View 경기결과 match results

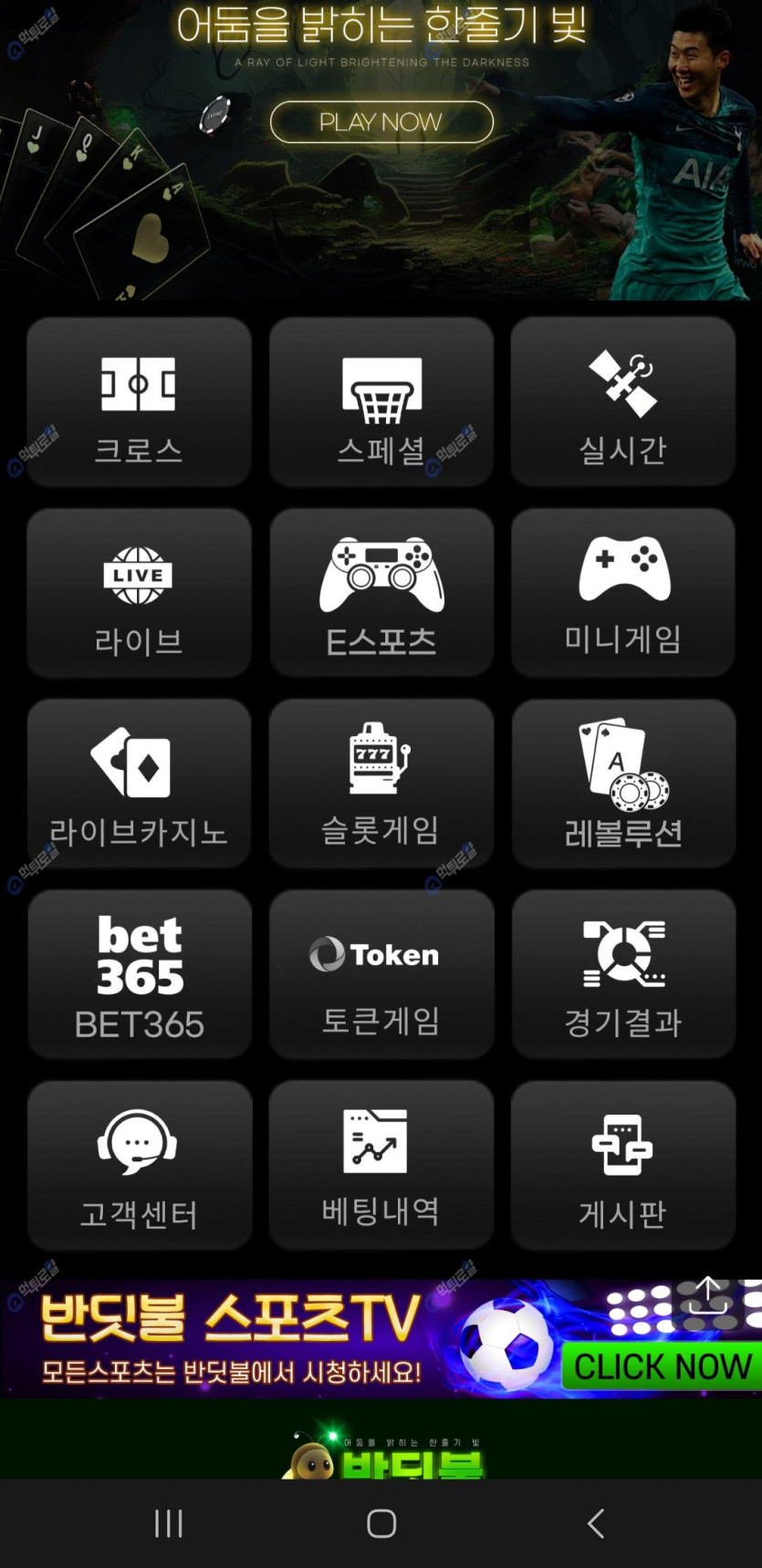pos(622,974)
